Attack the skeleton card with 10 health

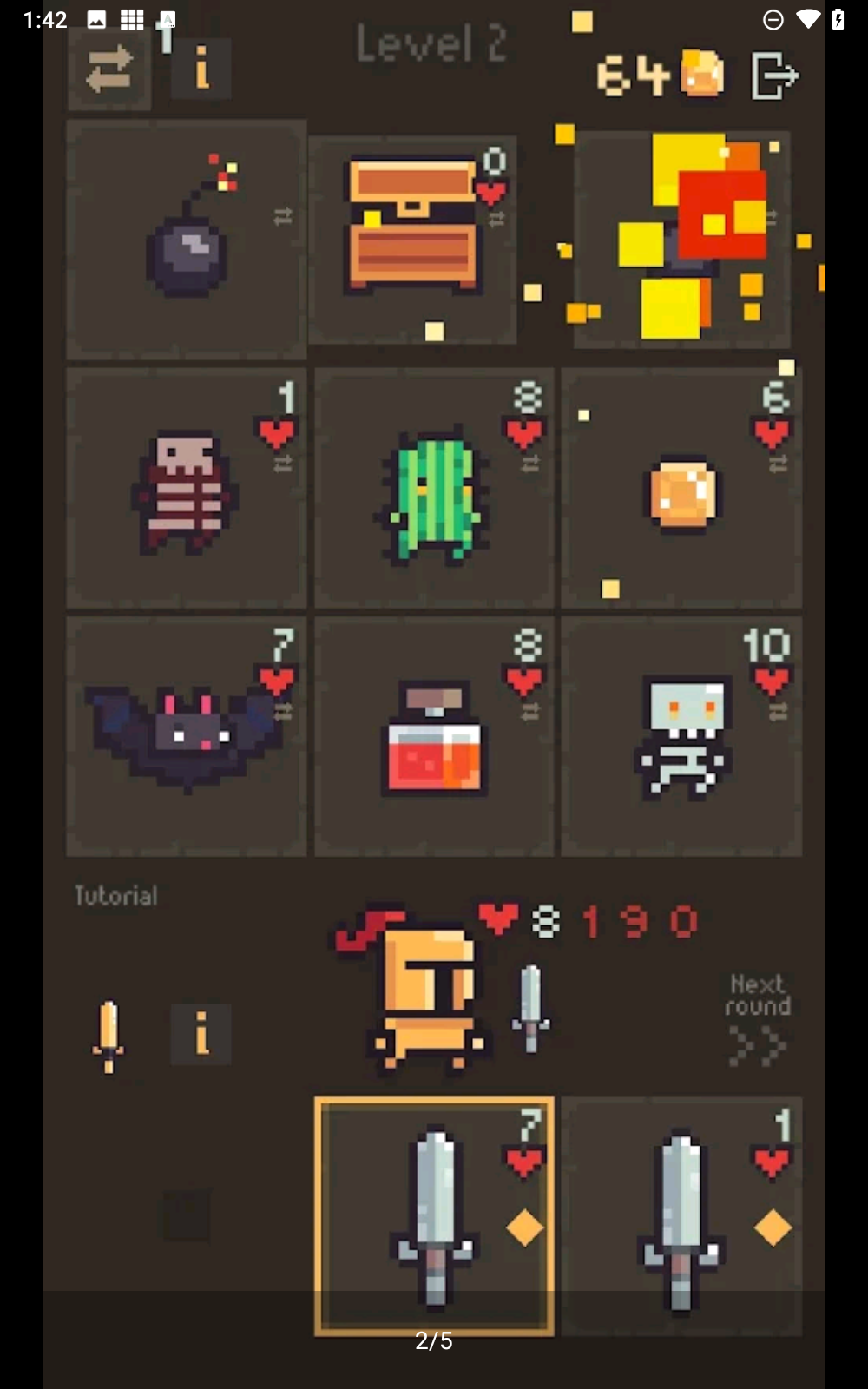[x=681, y=736]
